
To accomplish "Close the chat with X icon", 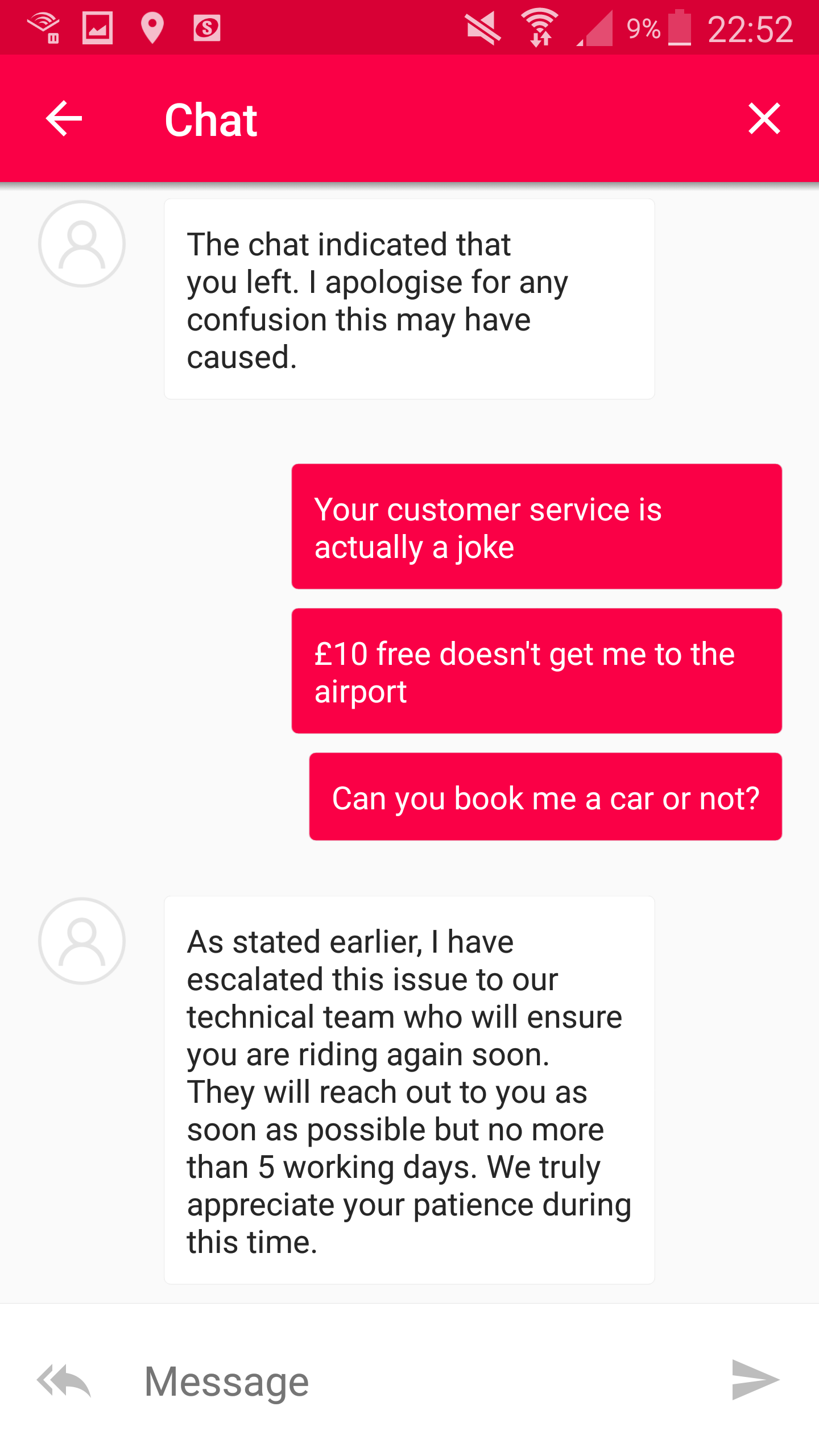I will coord(764,119).
